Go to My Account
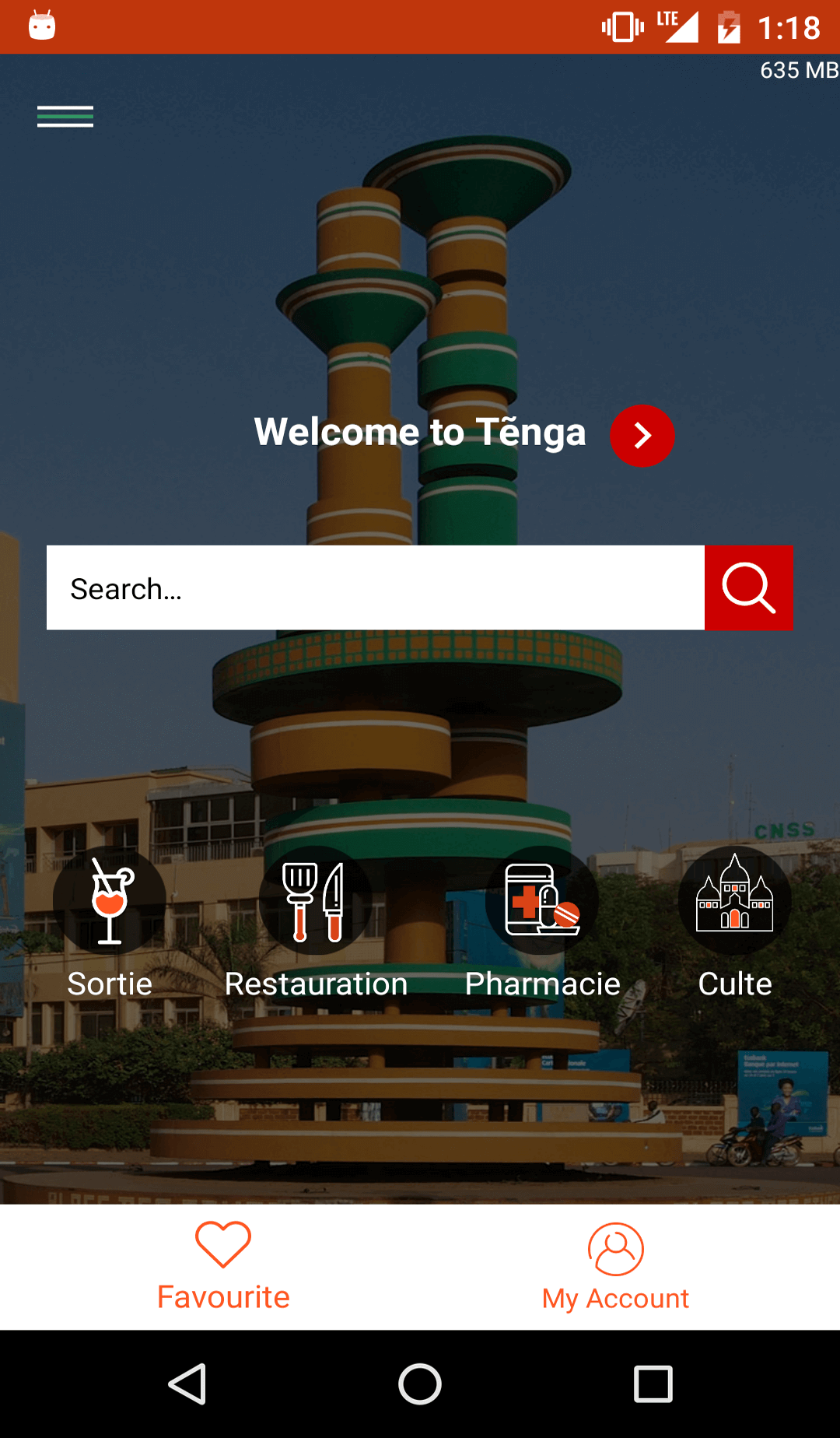The width and height of the screenshot is (840, 1438). pyautogui.click(x=615, y=1266)
